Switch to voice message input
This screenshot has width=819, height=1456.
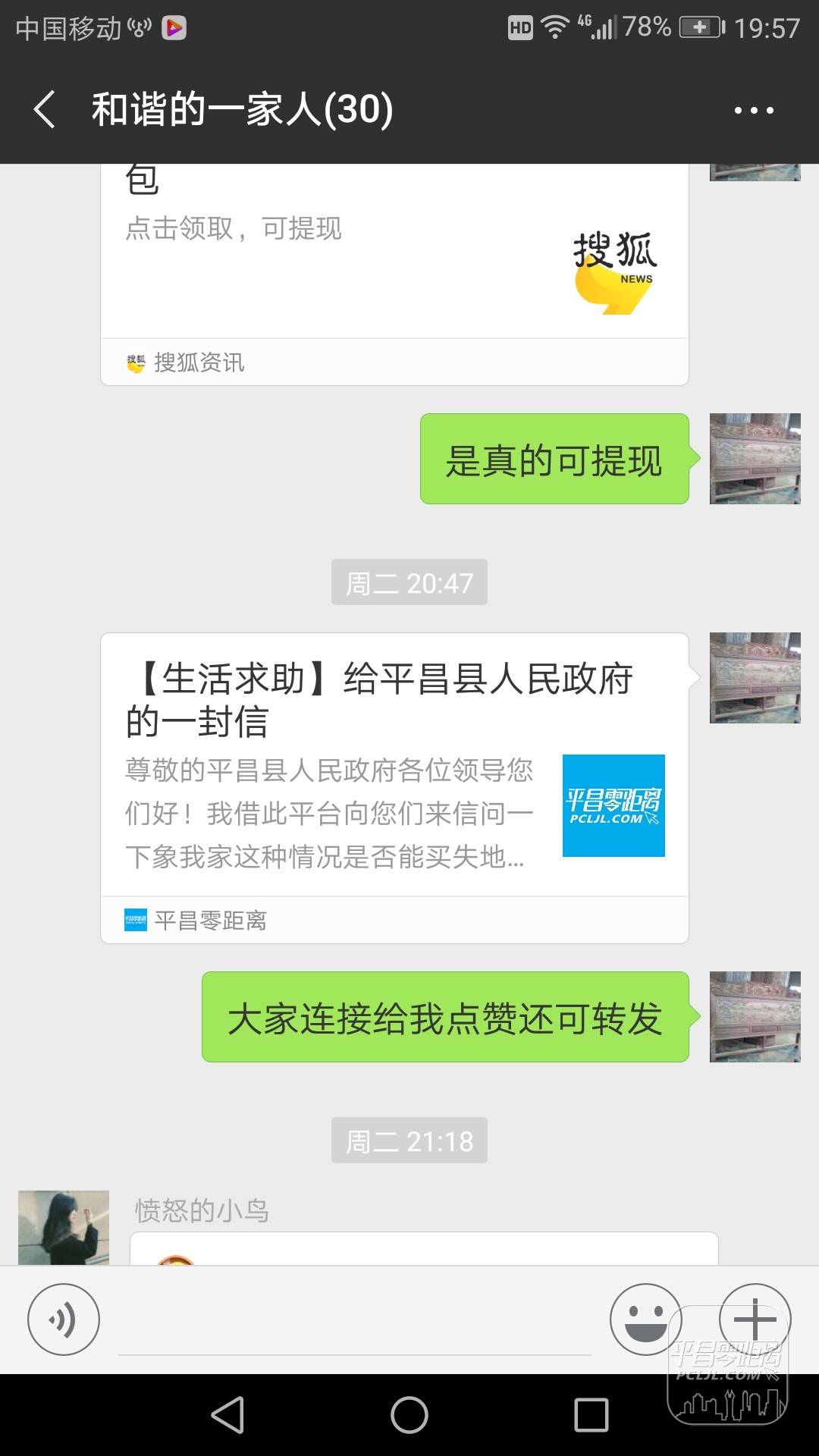[x=64, y=1319]
